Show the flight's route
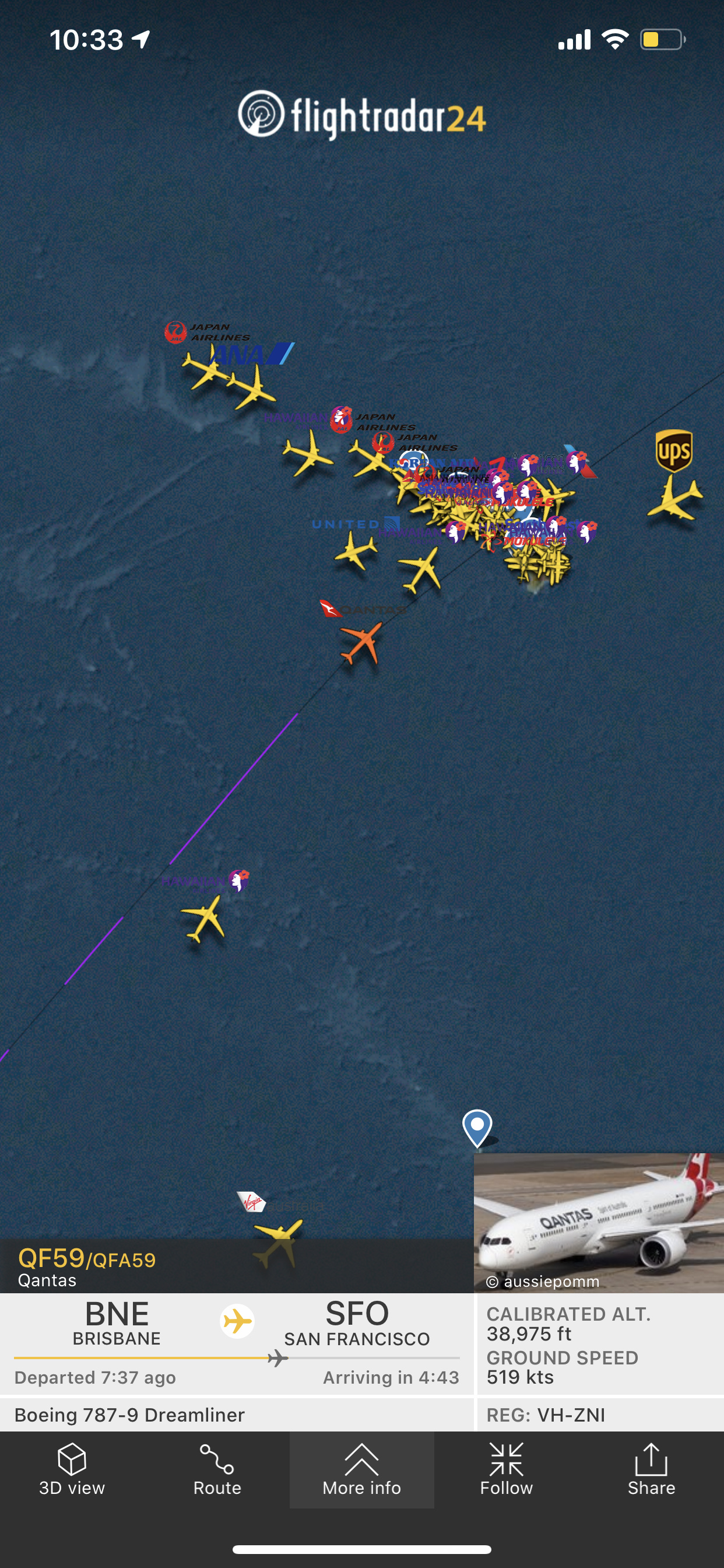 pos(217,1469)
